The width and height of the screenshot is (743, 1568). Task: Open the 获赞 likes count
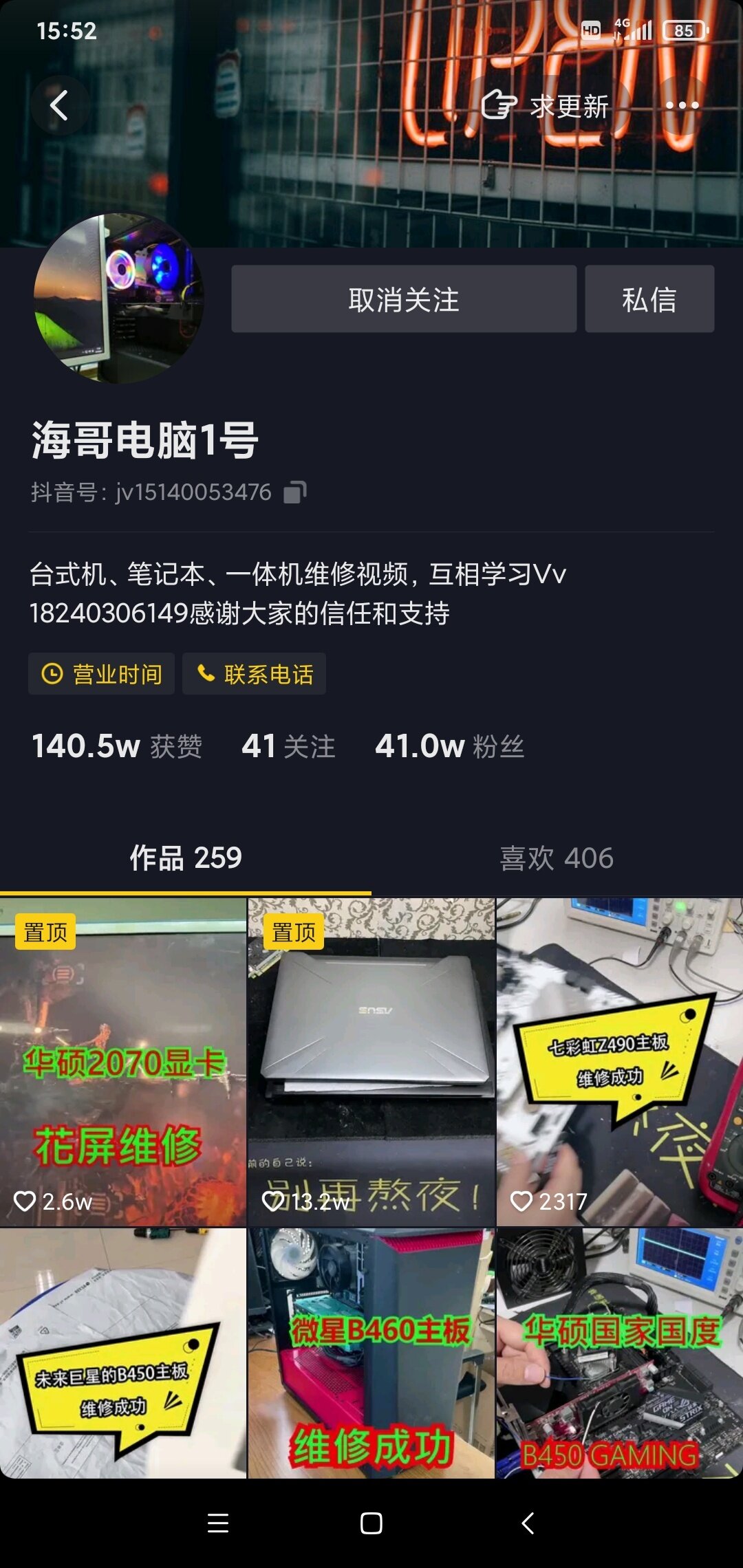click(117, 746)
